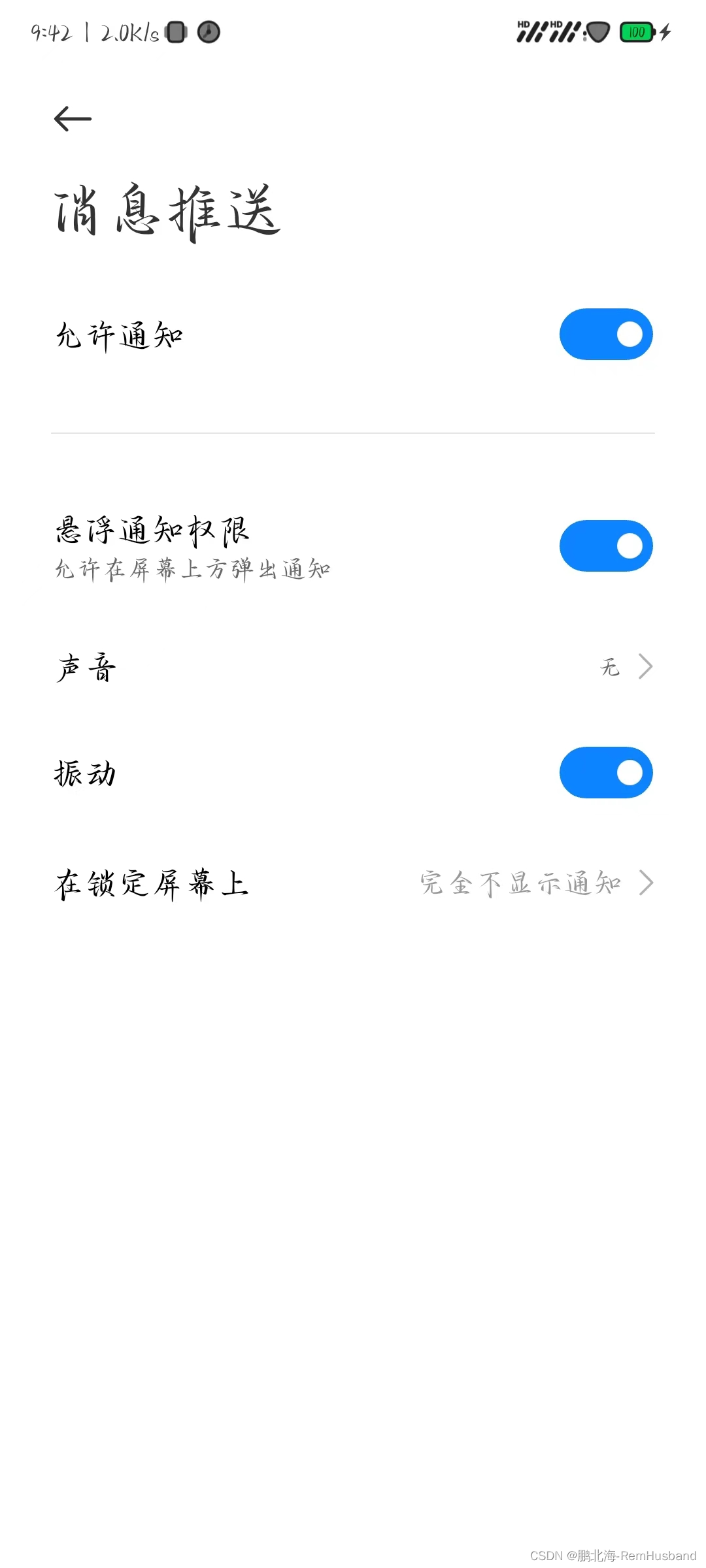Disable the 振动 vibration switch

(606, 772)
